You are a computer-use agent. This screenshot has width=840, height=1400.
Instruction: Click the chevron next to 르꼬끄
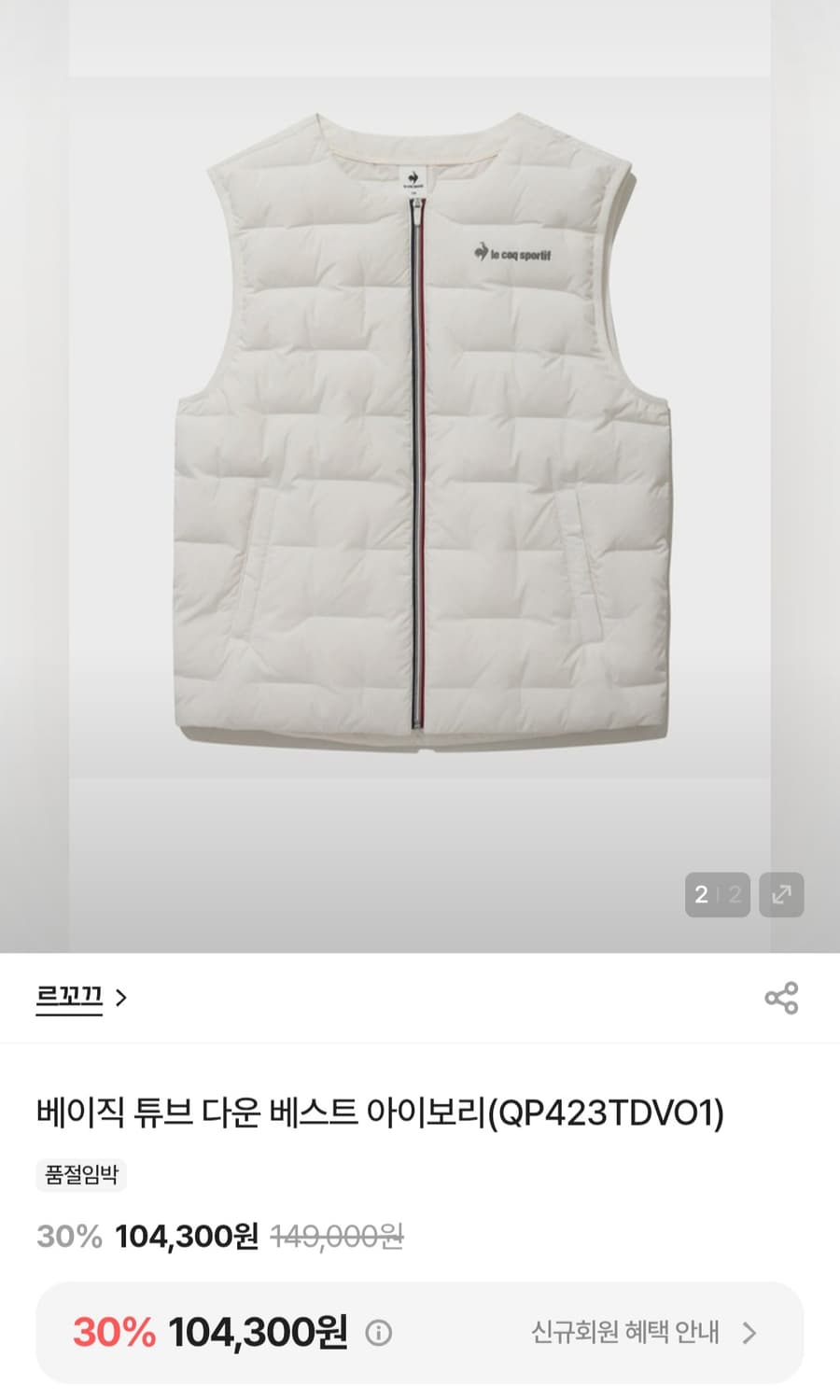[121, 998]
